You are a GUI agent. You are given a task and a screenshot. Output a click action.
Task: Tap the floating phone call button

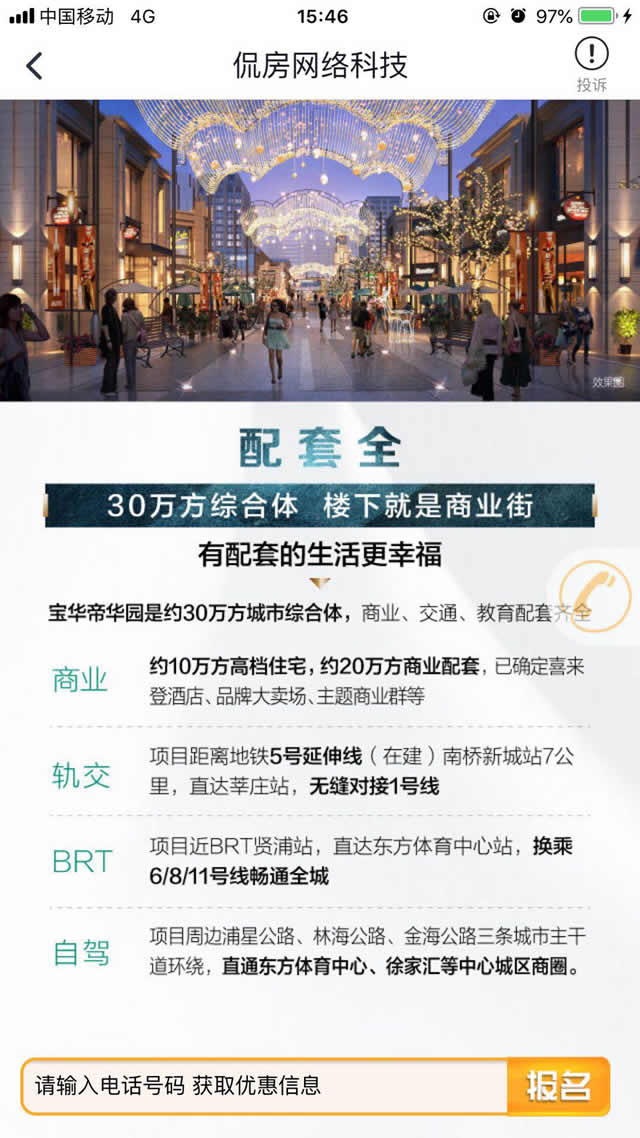(x=594, y=597)
